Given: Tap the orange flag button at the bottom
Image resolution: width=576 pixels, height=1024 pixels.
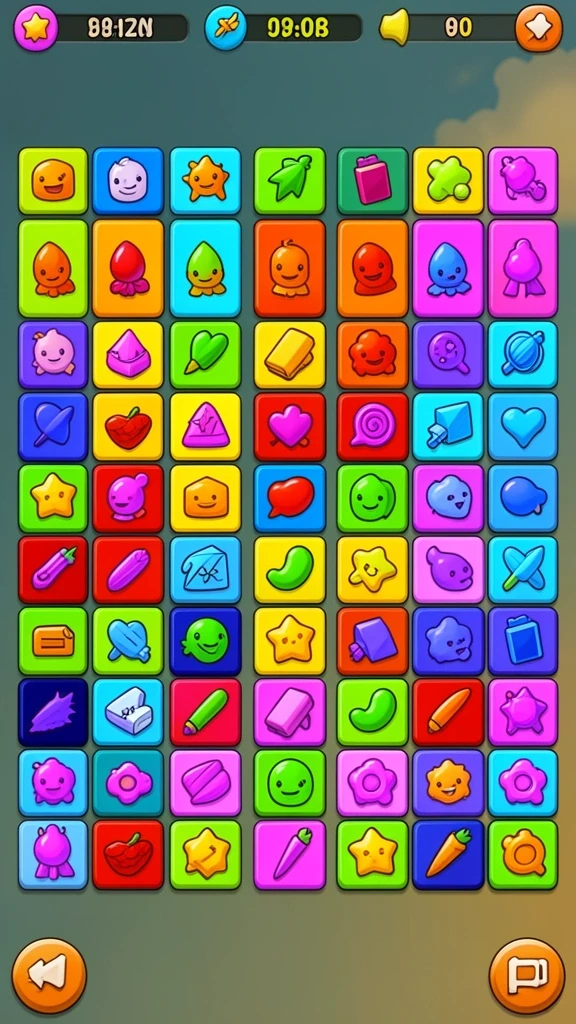Looking at the screenshot, I should pyautogui.click(x=526, y=976).
